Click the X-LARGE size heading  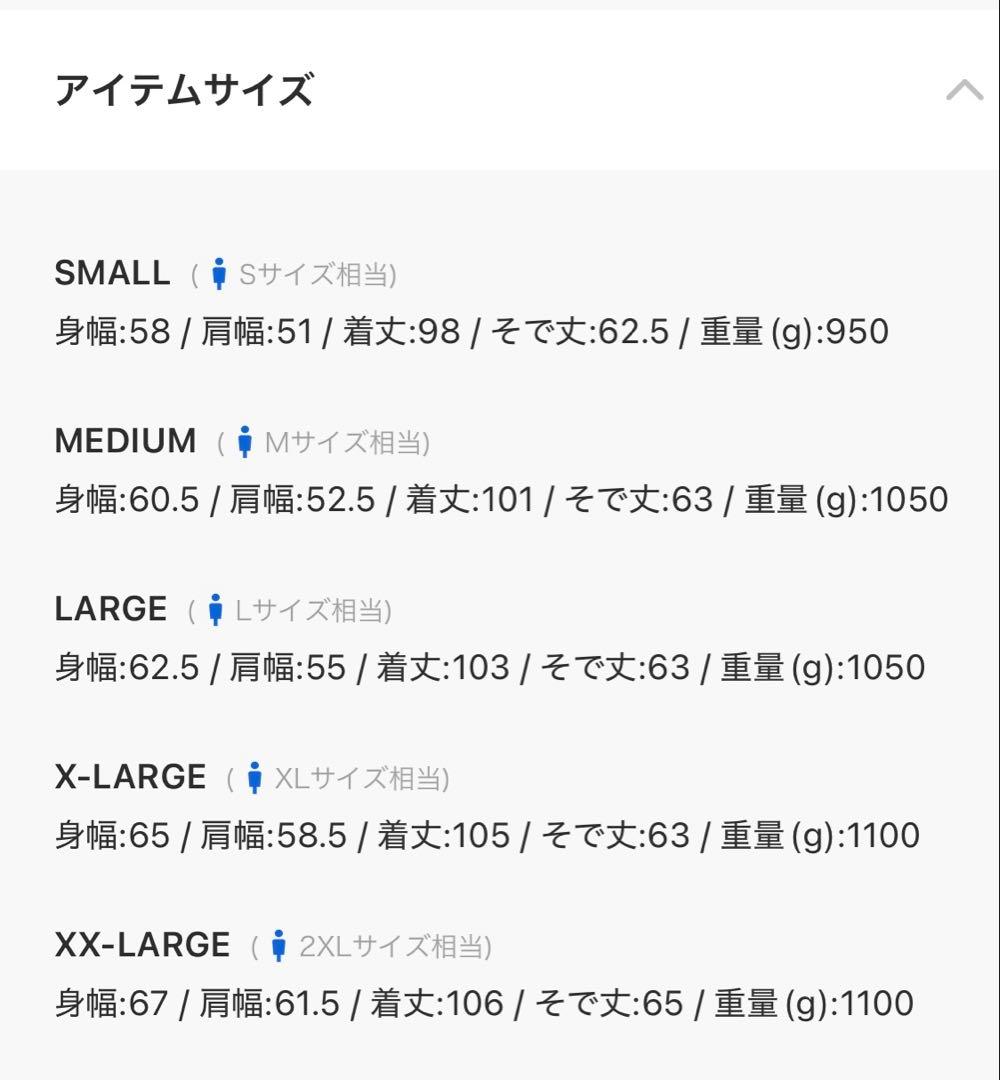[130, 776]
